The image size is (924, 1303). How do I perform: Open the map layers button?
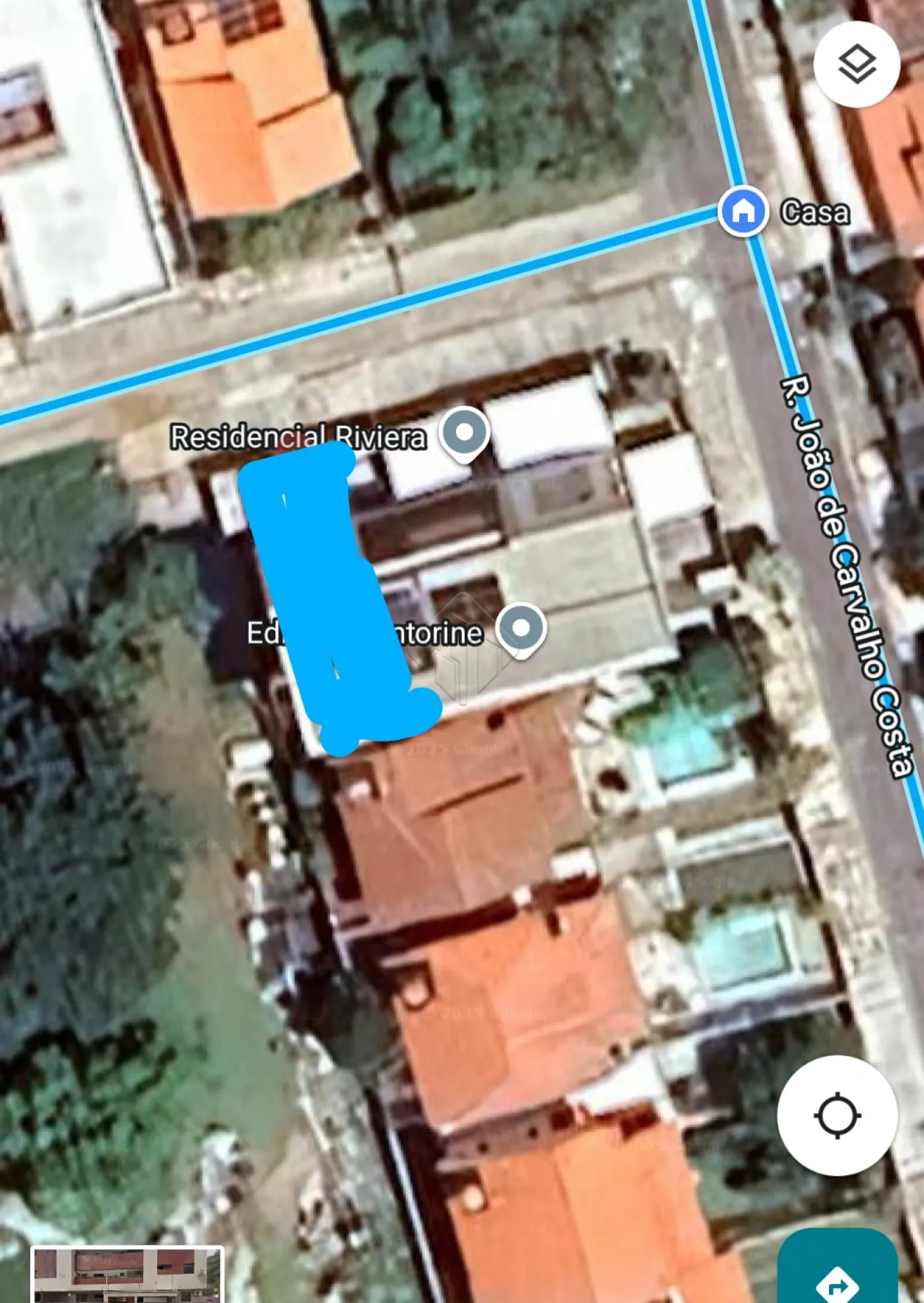click(857, 65)
